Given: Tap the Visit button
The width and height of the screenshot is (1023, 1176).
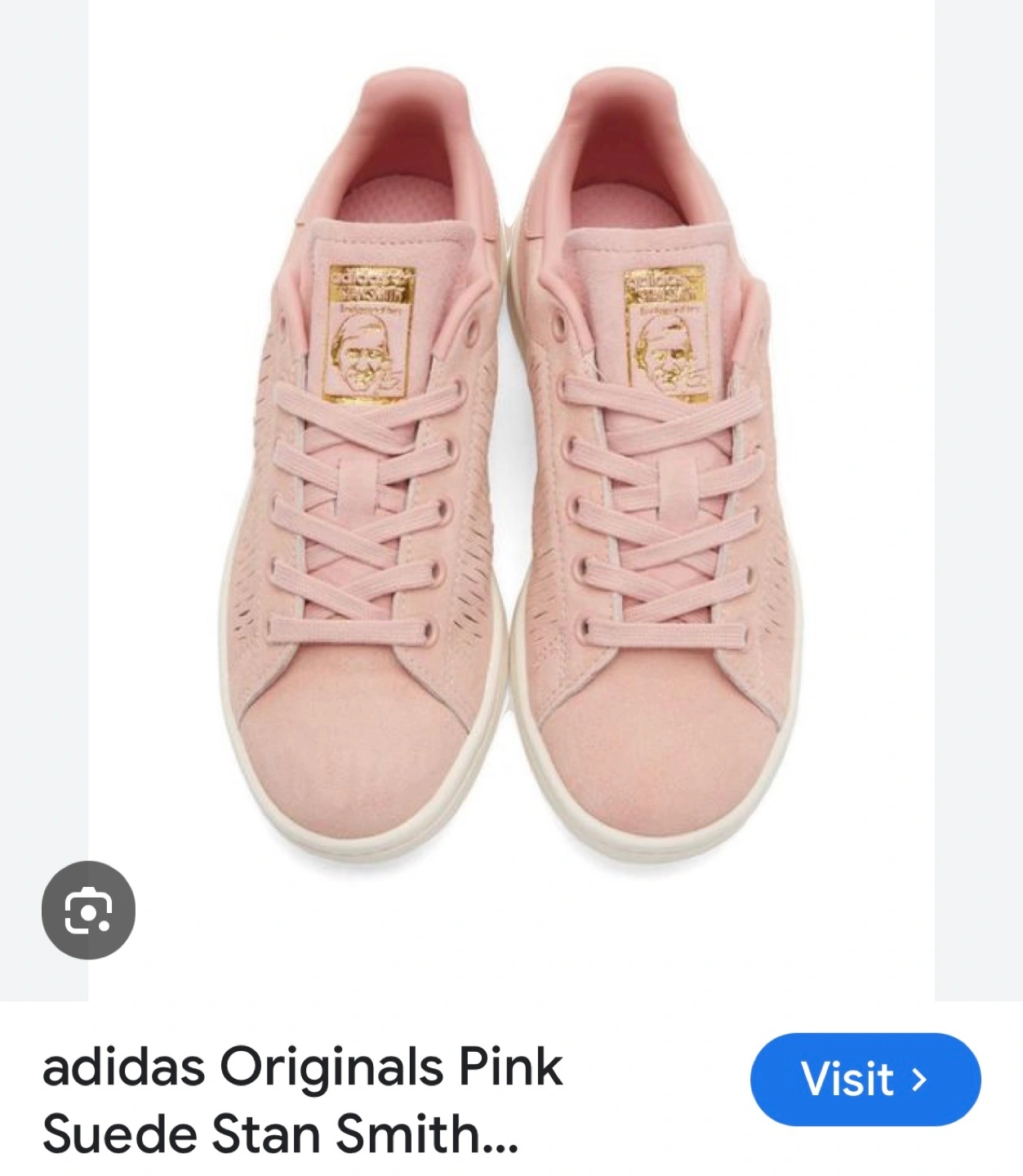Looking at the screenshot, I should click(x=865, y=1079).
